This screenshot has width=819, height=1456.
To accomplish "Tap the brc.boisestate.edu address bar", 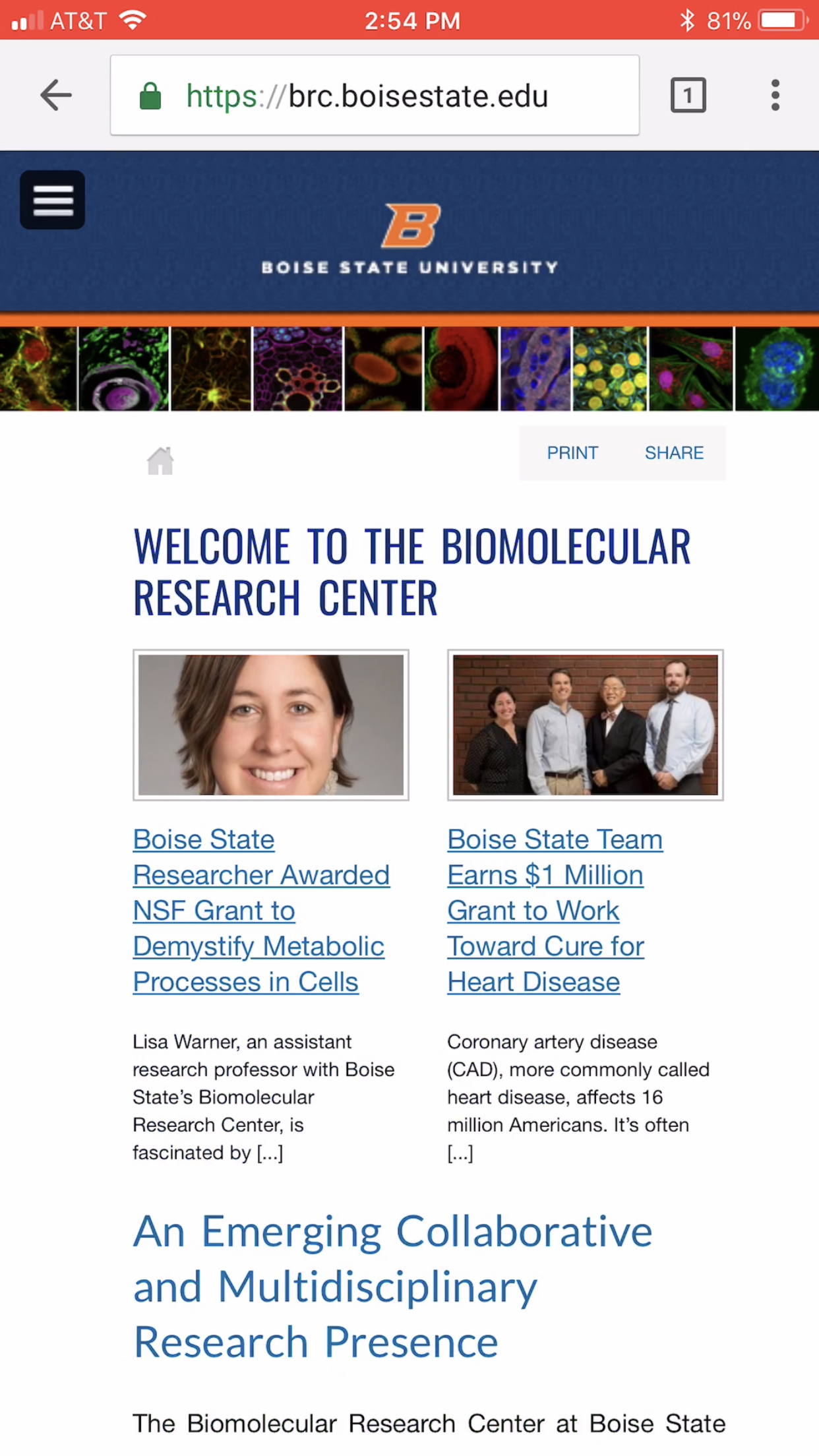I will tap(375, 96).
